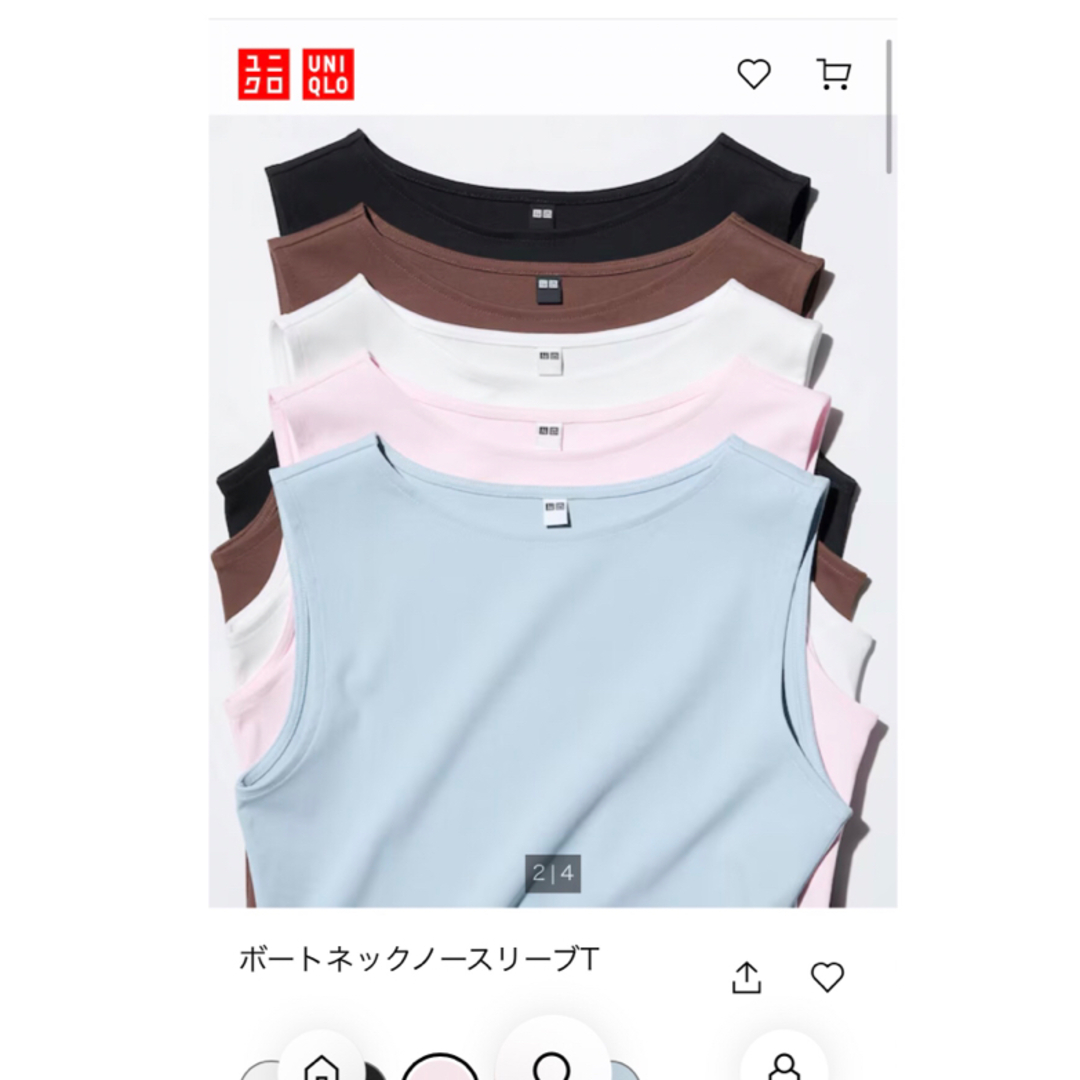Go to the home button
Image resolution: width=1080 pixels, height=1080 pixels.
pyautogui.click(x=321, y=1064)
